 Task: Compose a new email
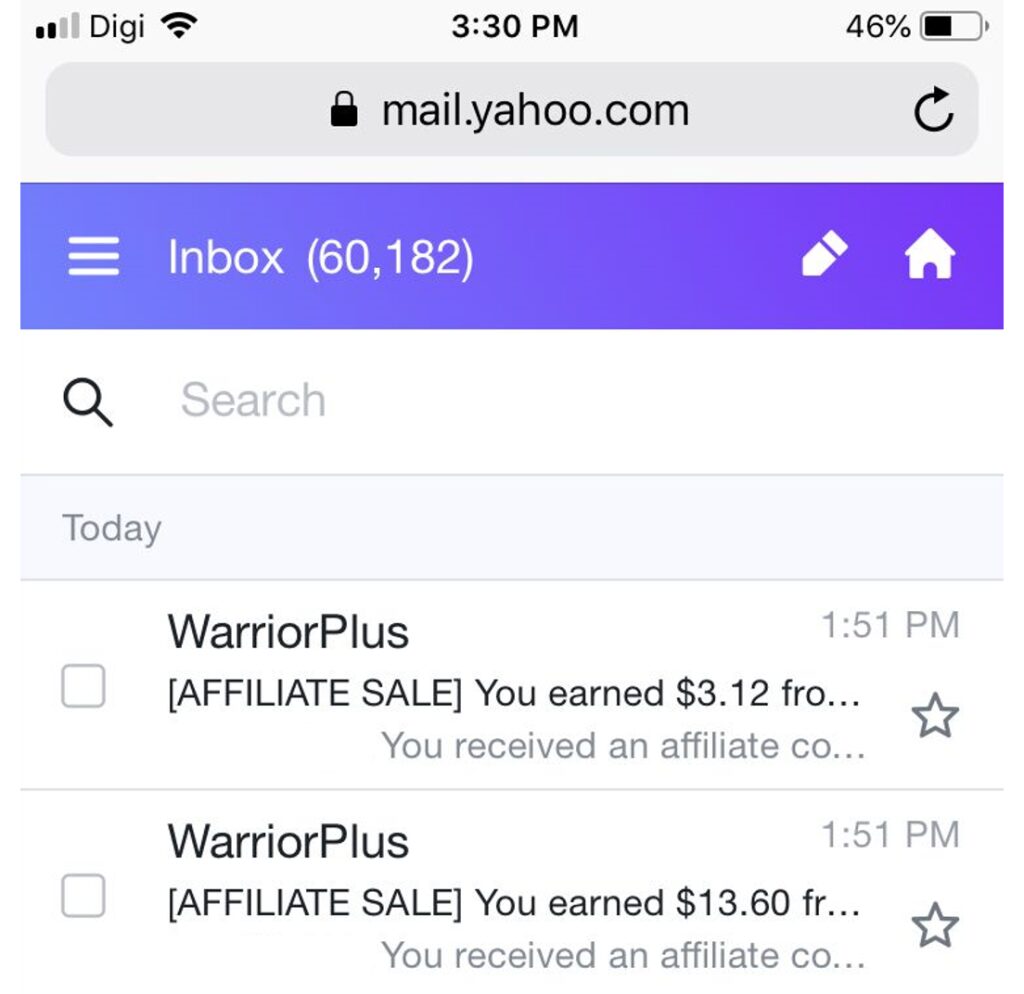tap(825, 256)
